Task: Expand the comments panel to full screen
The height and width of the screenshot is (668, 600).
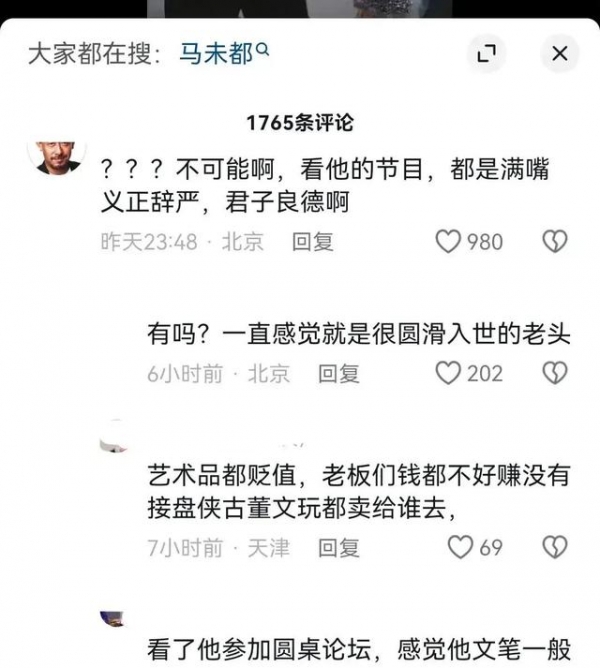Action: [x=486, y=54]
